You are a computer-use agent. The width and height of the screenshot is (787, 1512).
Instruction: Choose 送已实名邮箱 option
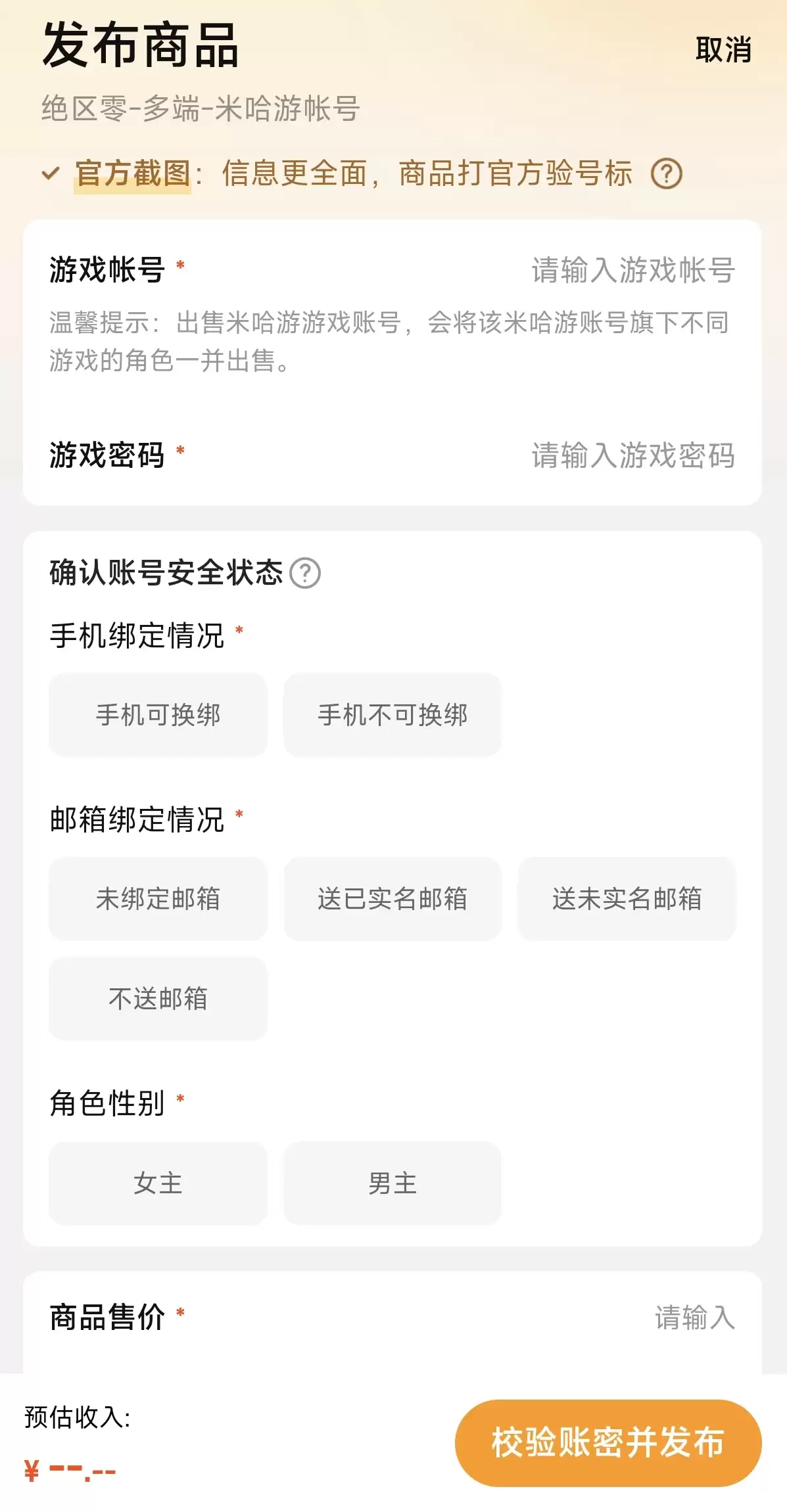393,899
